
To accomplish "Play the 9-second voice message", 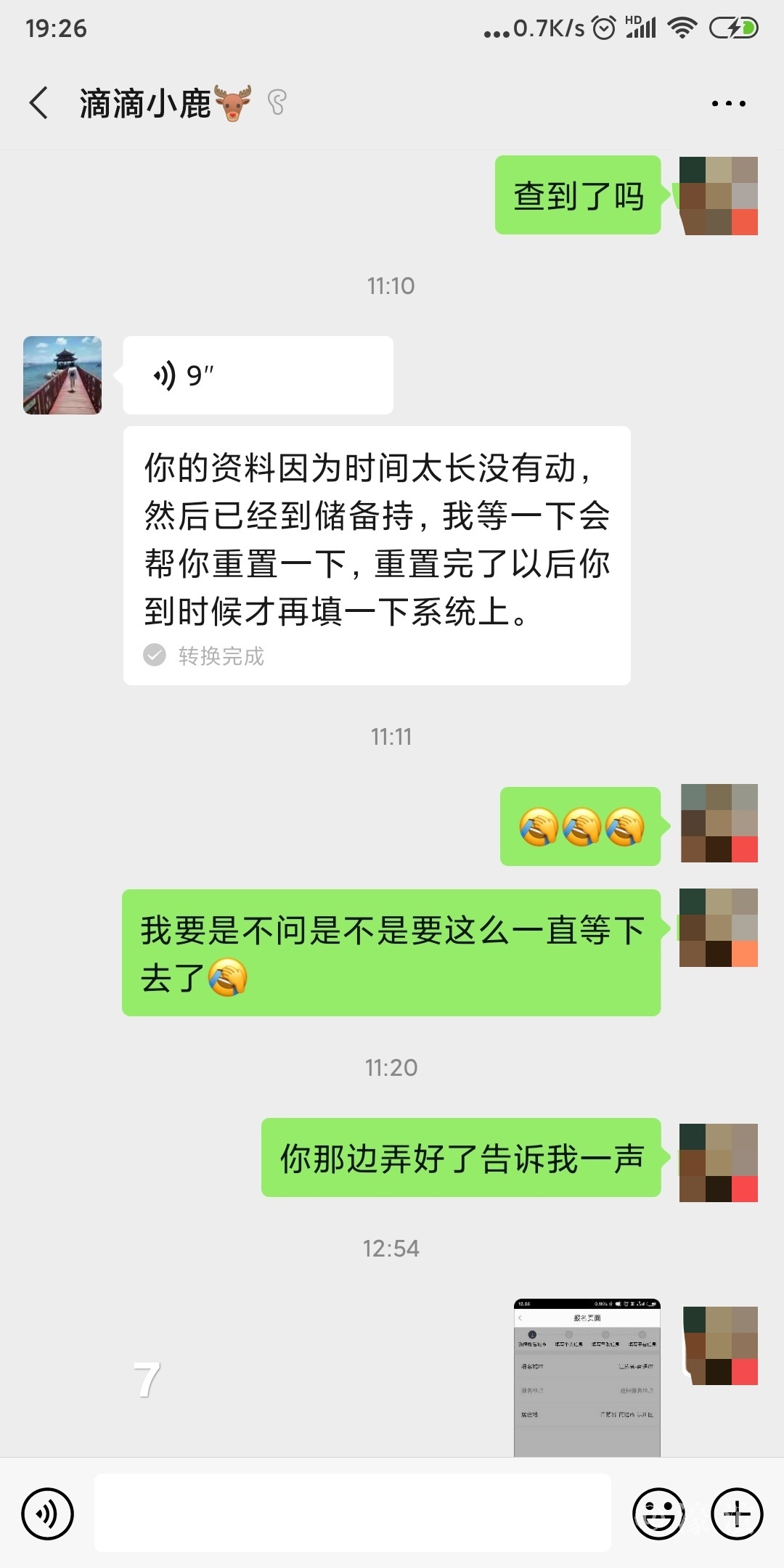I will coord(258,375).
